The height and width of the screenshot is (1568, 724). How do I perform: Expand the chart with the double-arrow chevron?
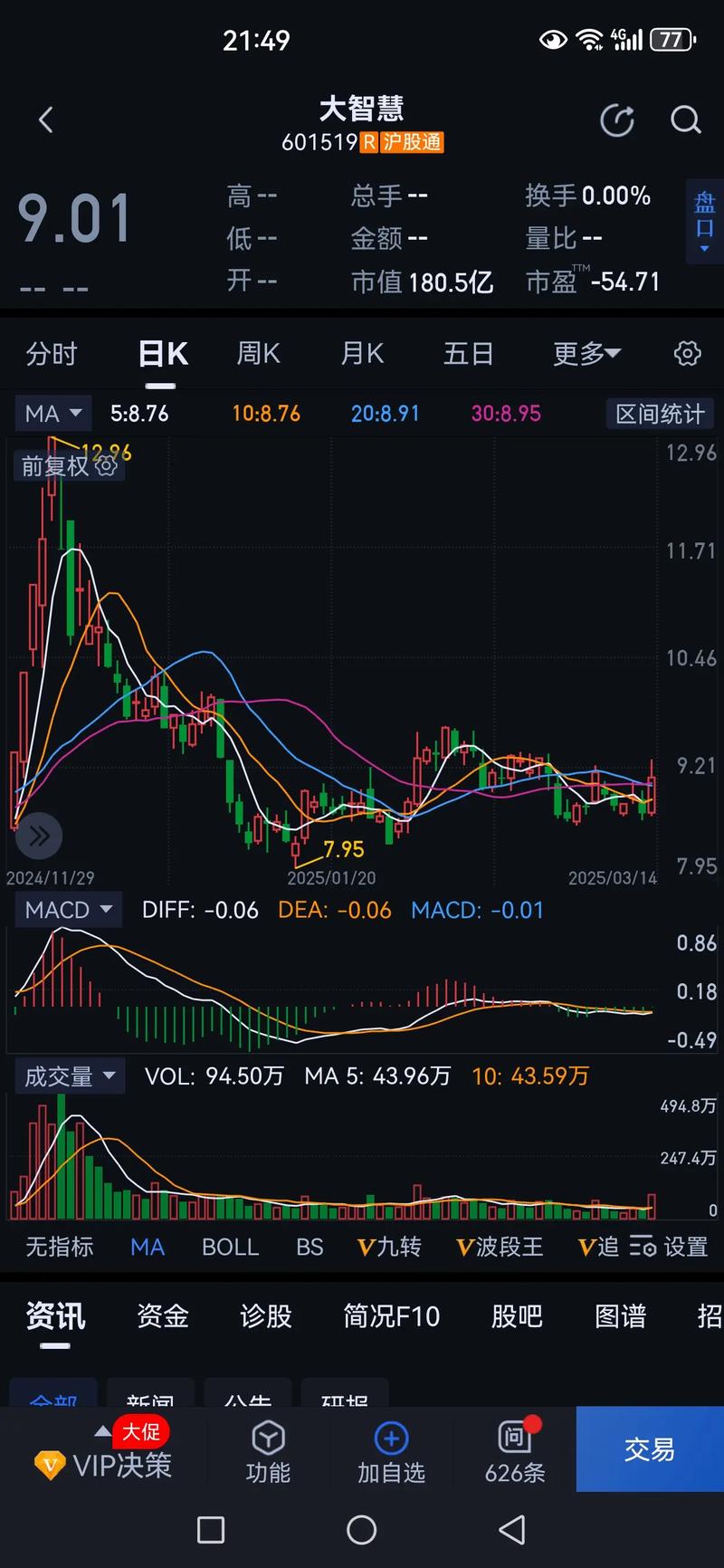coord(38,837)
